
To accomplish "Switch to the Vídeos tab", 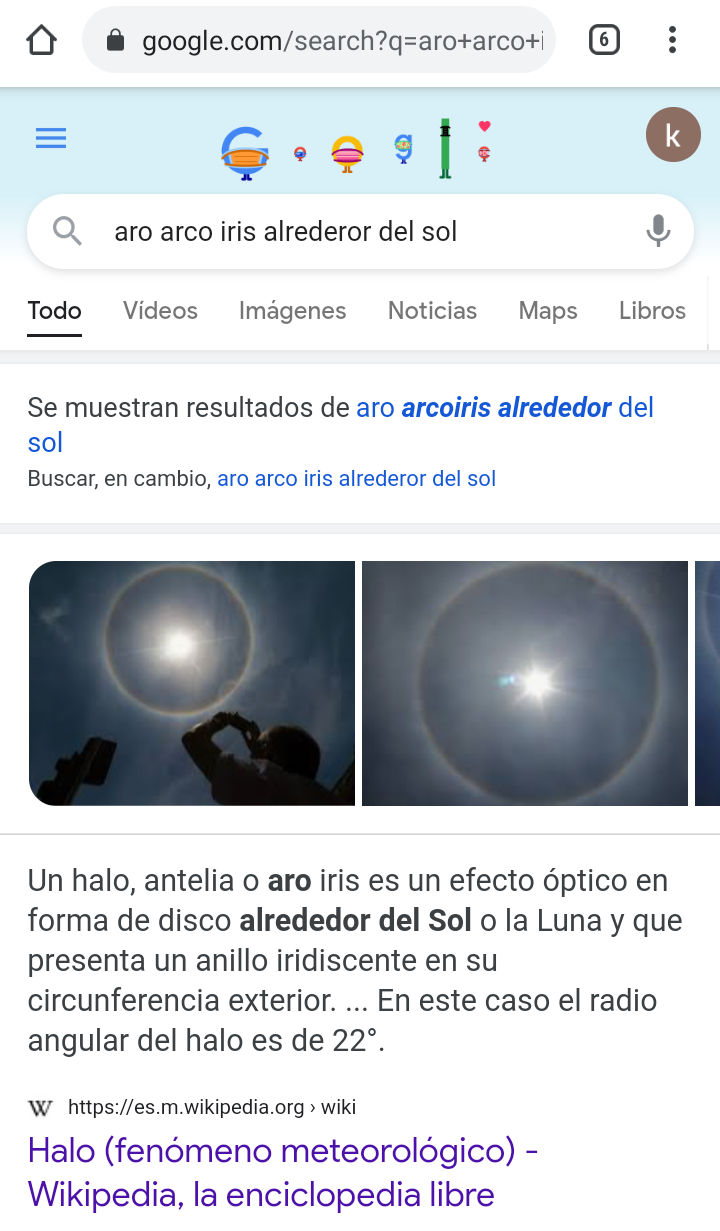I will tap(160, 311).
